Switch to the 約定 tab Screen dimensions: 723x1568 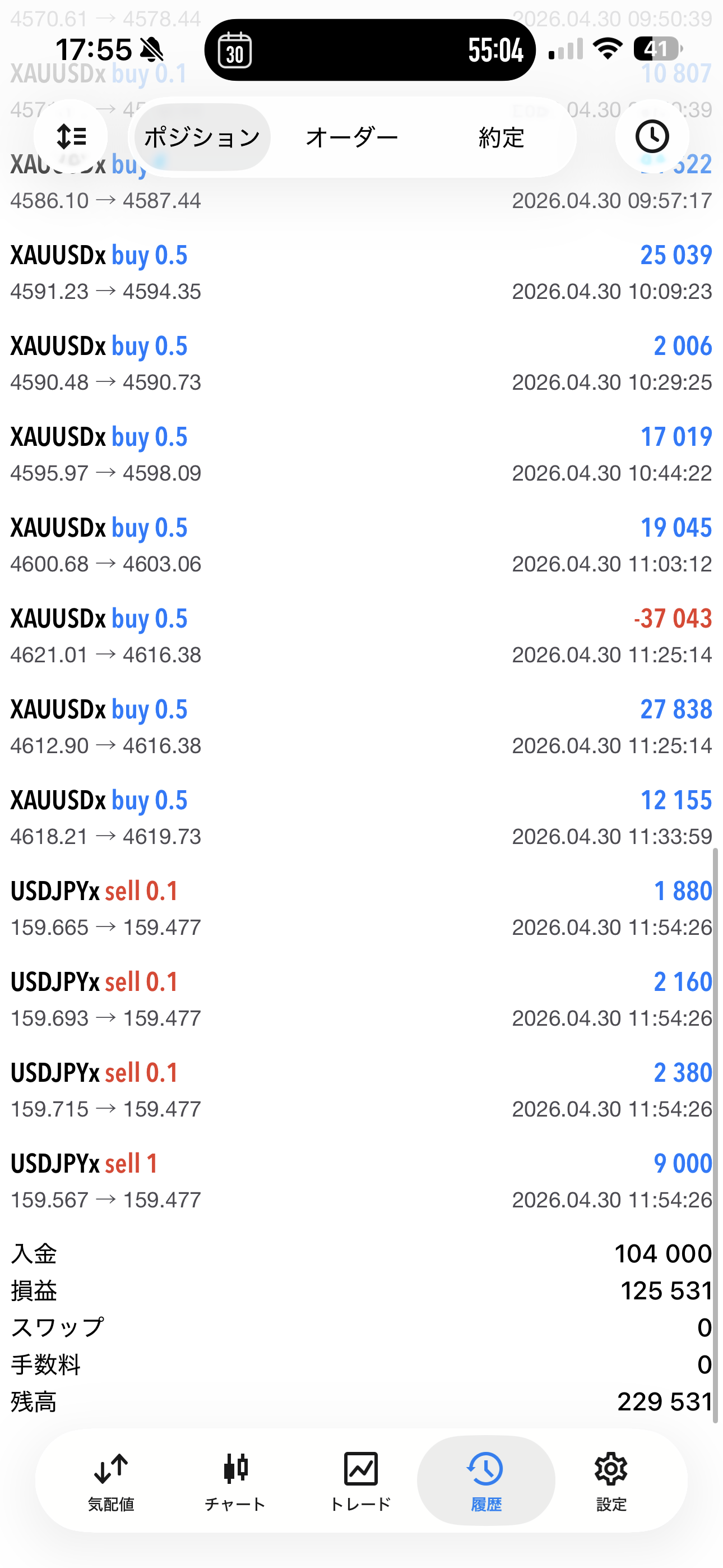(x=501, y=137)
